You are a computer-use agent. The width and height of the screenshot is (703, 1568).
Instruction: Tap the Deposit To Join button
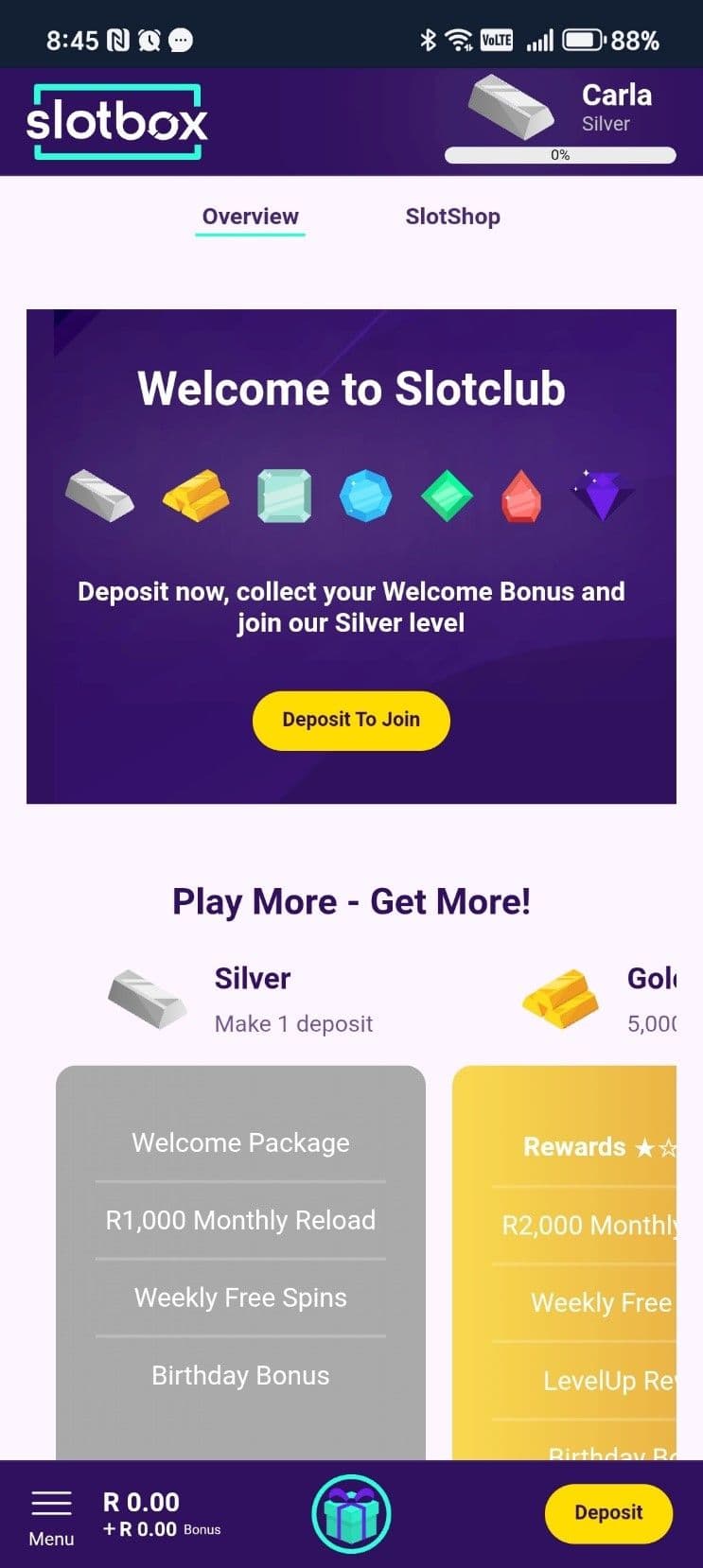click(x=350, y=720)
